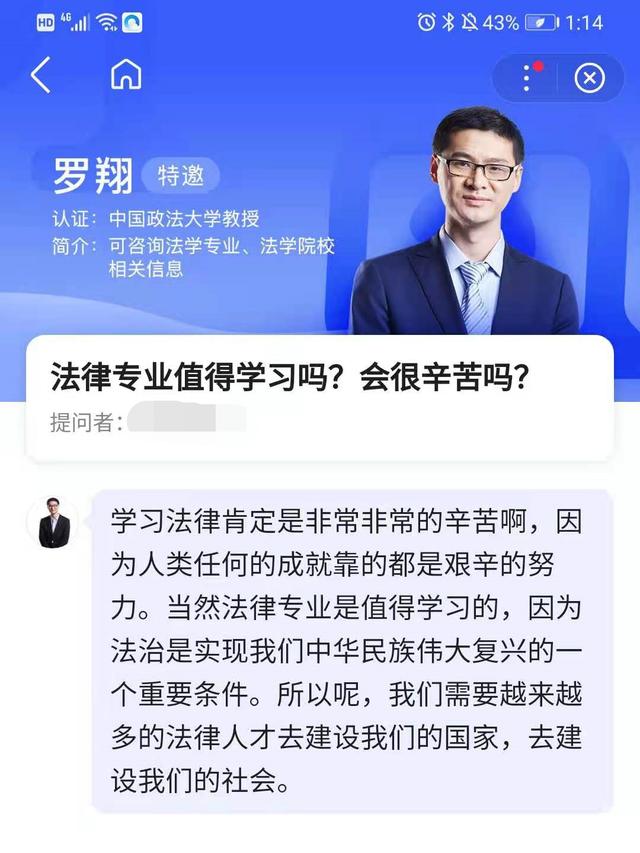Open the home icon in the header
The height and width of the screenshot is (853, 640).
(126, 76)
